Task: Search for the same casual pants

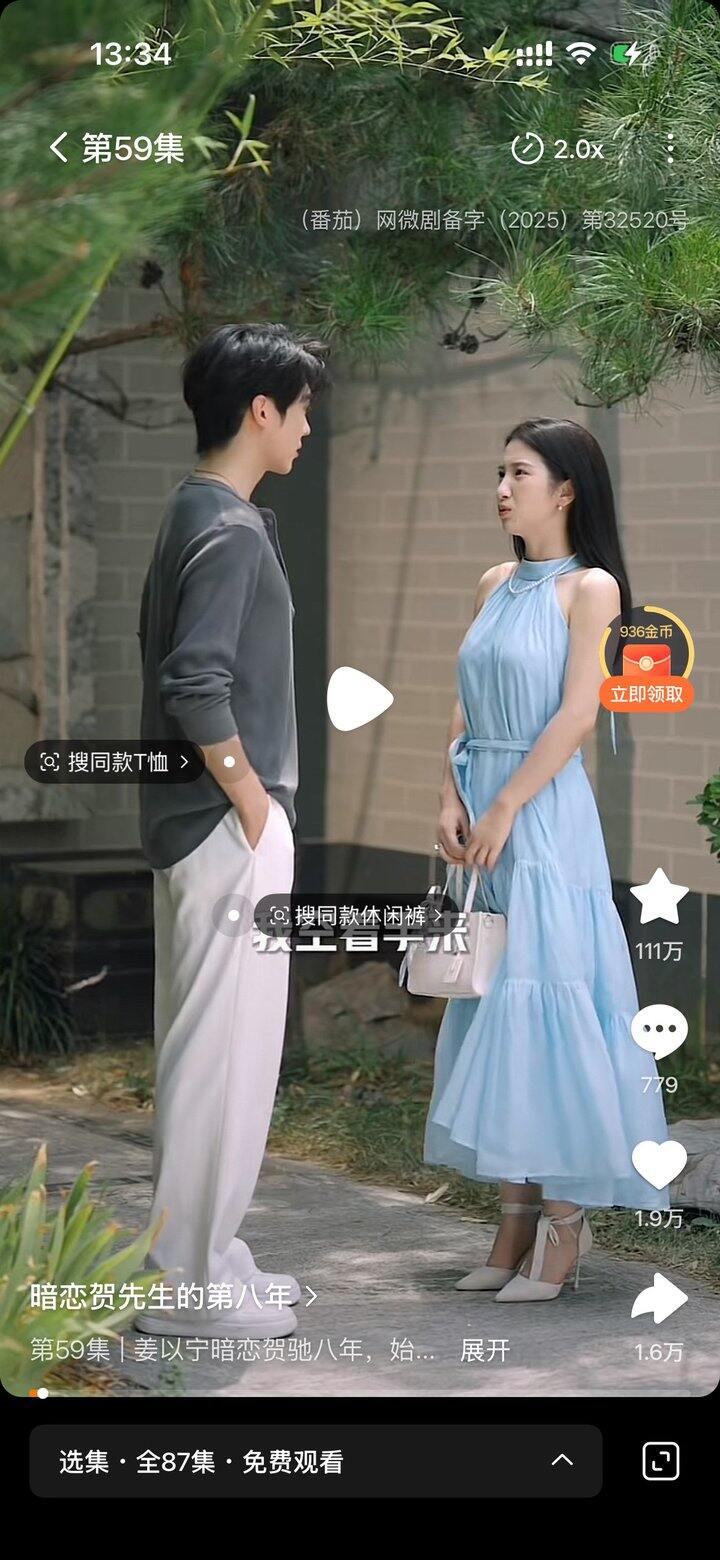Action: [x=356, y=915]
